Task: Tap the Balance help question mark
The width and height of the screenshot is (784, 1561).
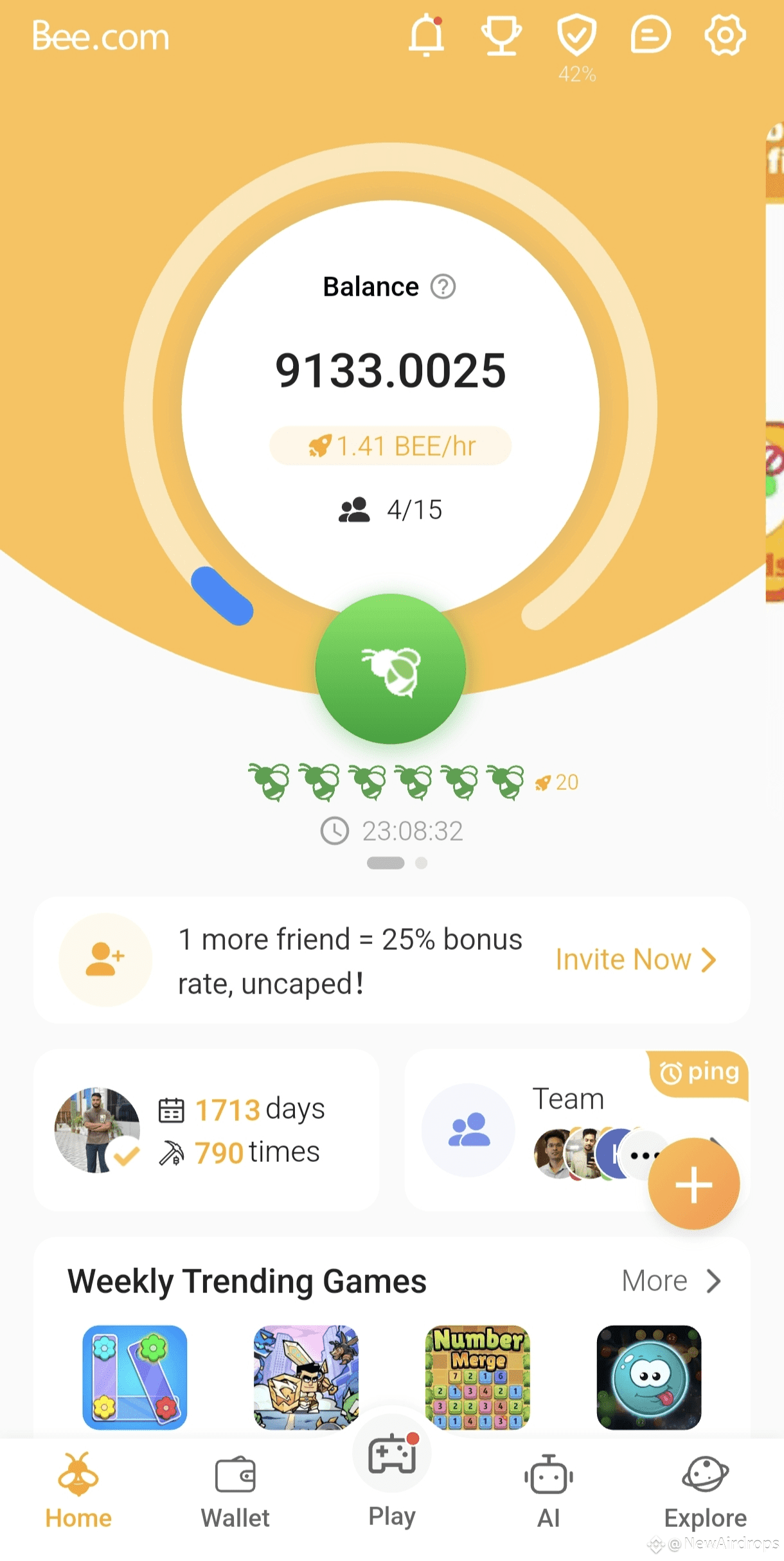Action: (443, 287)
